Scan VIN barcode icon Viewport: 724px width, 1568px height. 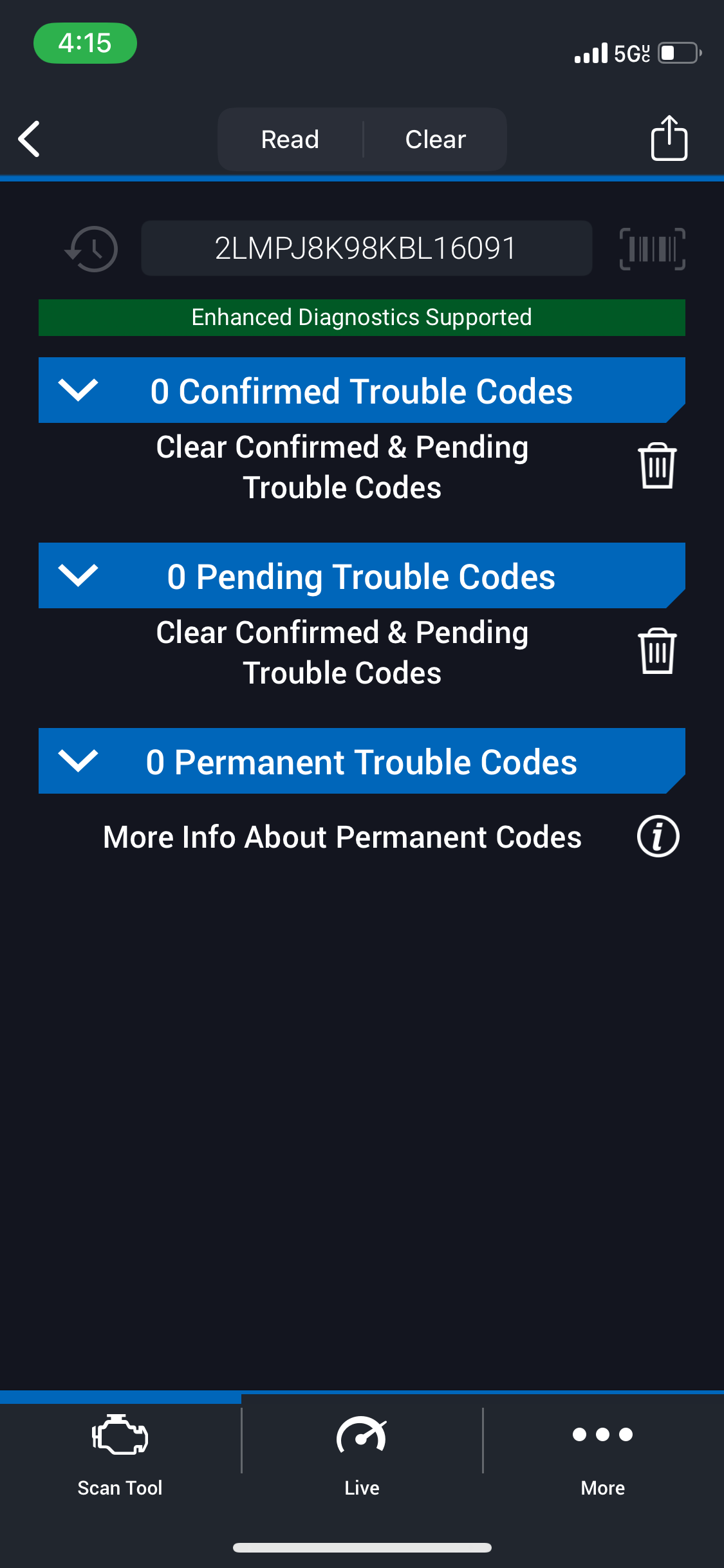(x=652, y=249)
